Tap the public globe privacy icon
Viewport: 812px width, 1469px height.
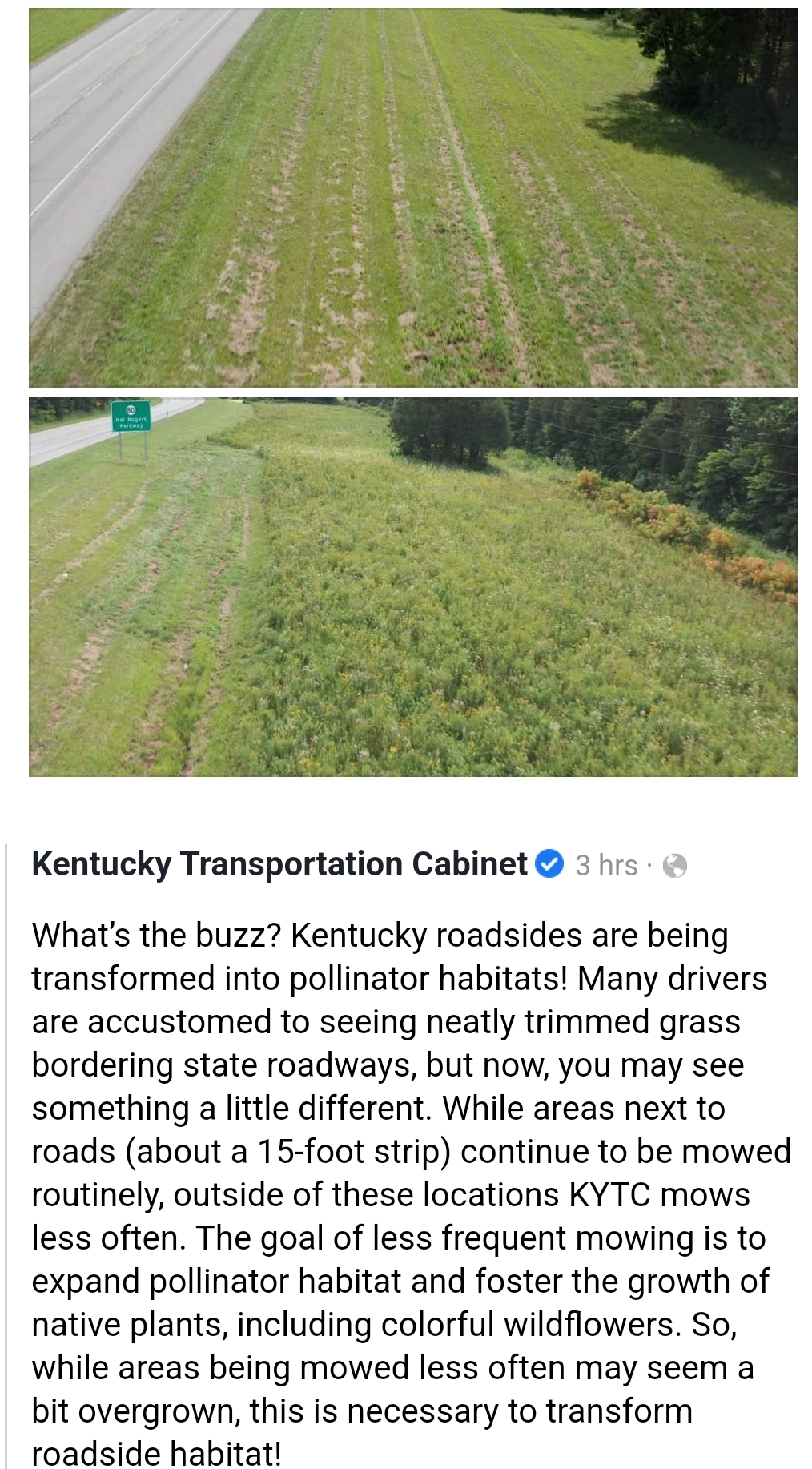(675, 866)
